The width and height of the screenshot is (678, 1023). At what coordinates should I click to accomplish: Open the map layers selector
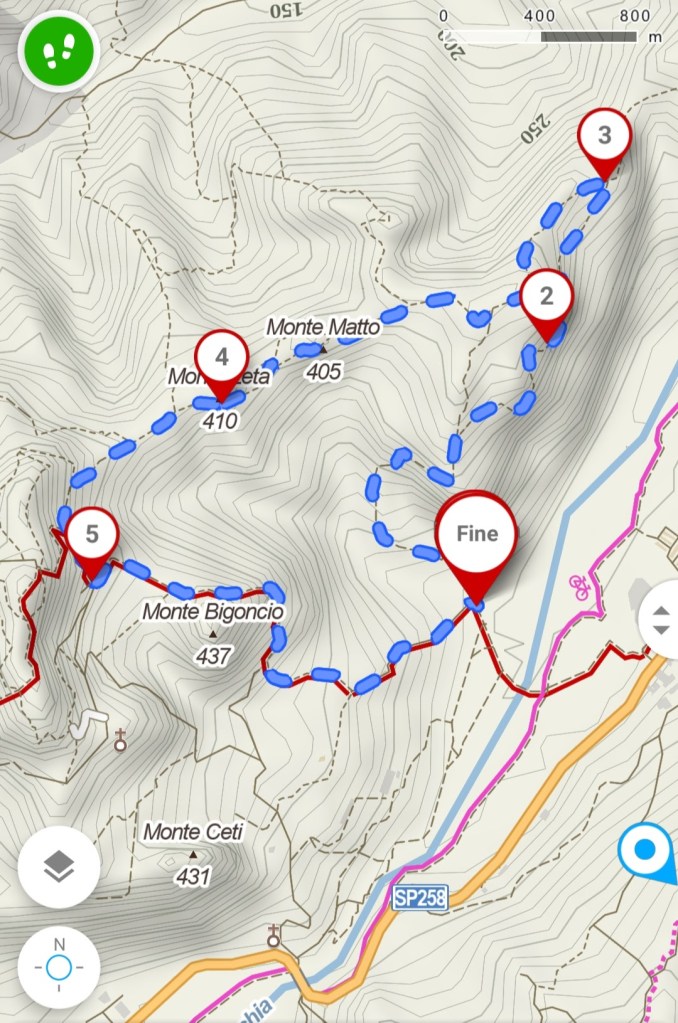coord(59,868)
